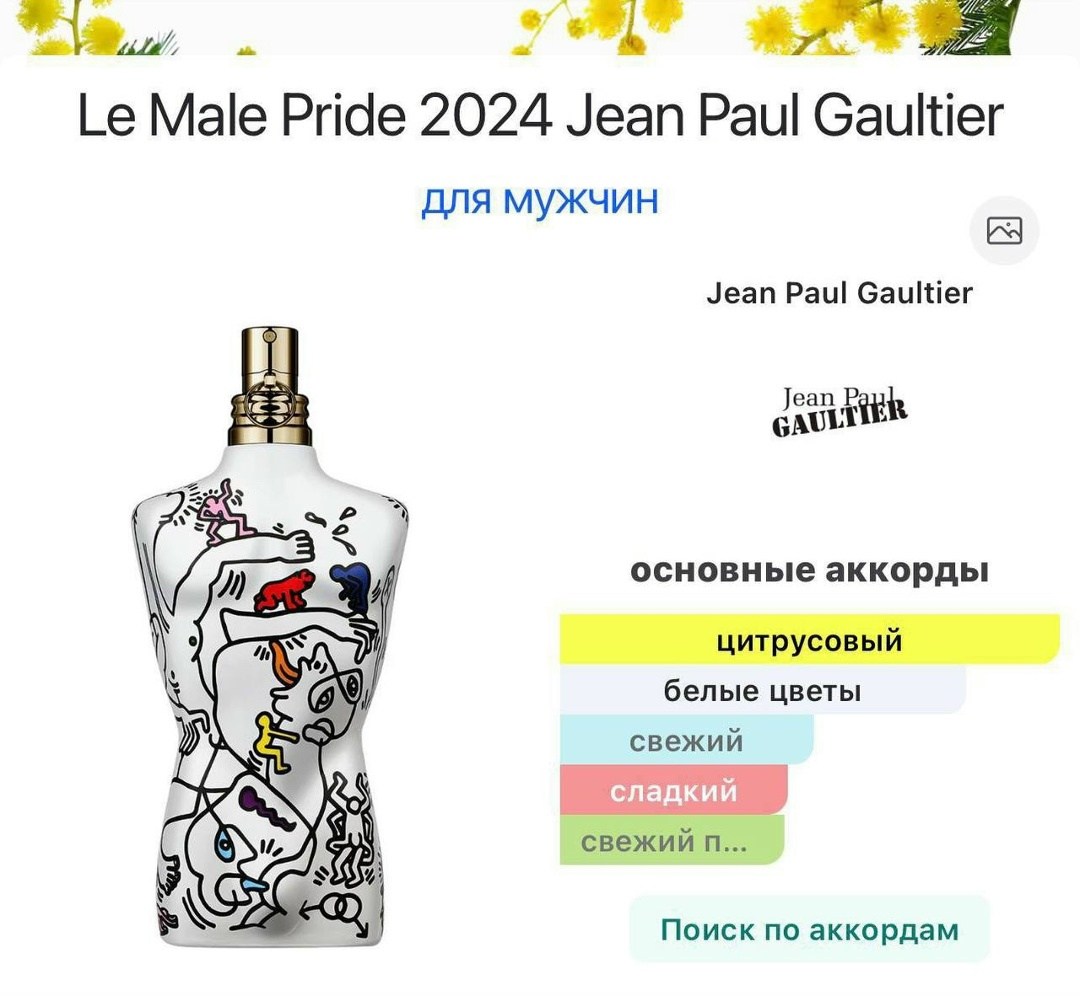Open the Le Male Pride bottle image
1080x996 pixels.
[269, 636]
